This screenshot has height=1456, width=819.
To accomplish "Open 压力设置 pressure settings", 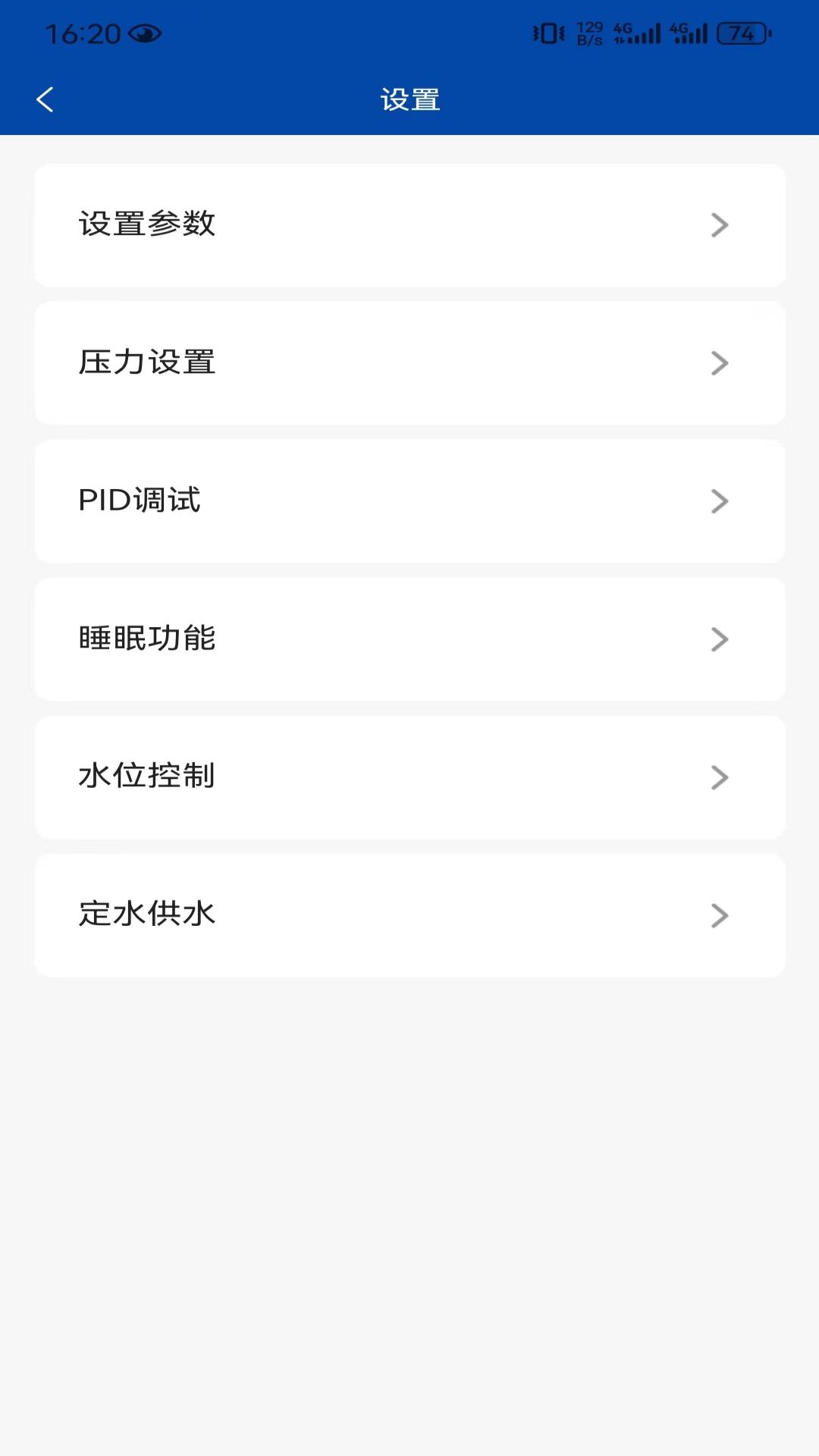I will pos(409,362).
